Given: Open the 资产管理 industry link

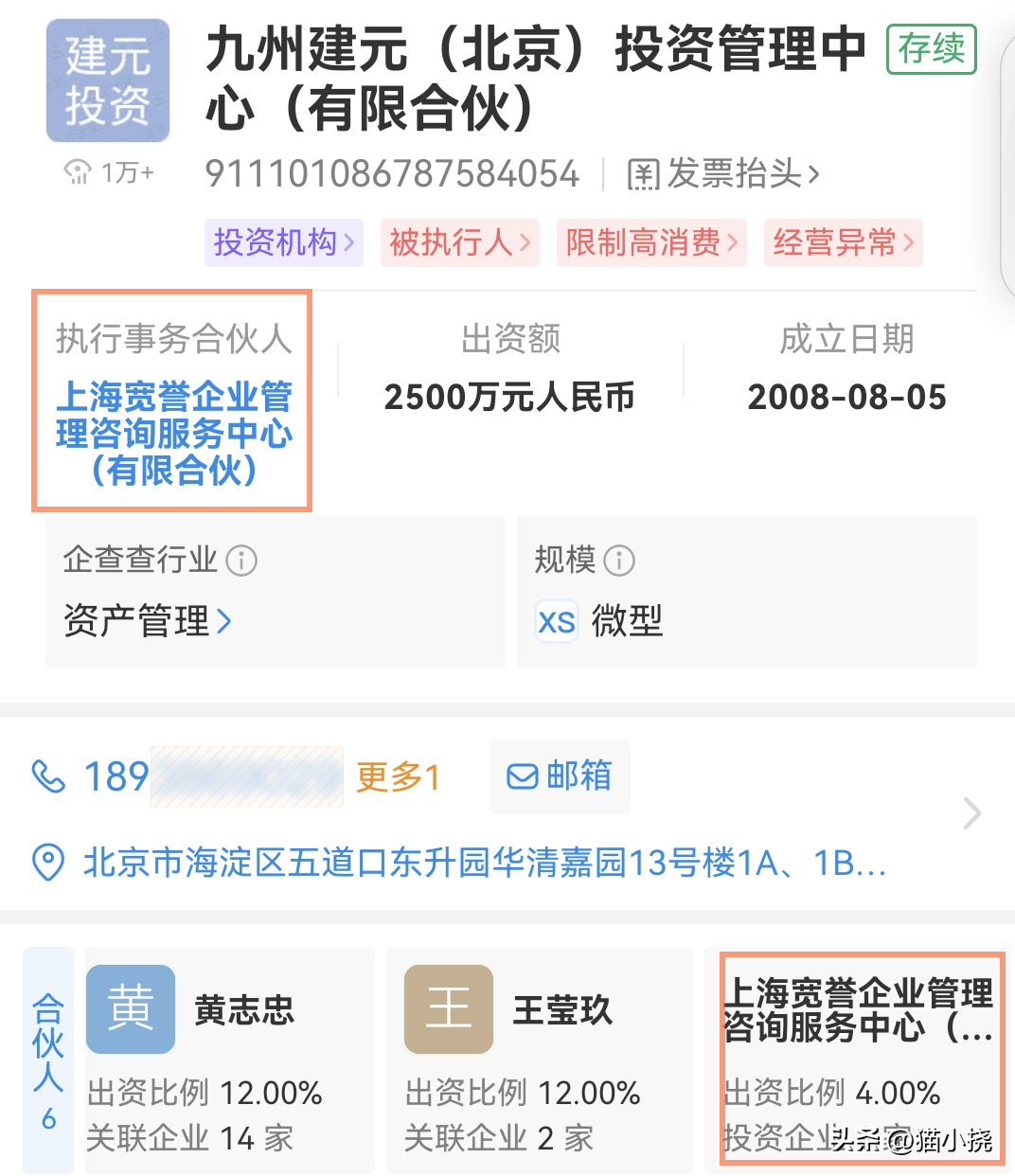Looking at the screenshot, I should click(147, 621).
